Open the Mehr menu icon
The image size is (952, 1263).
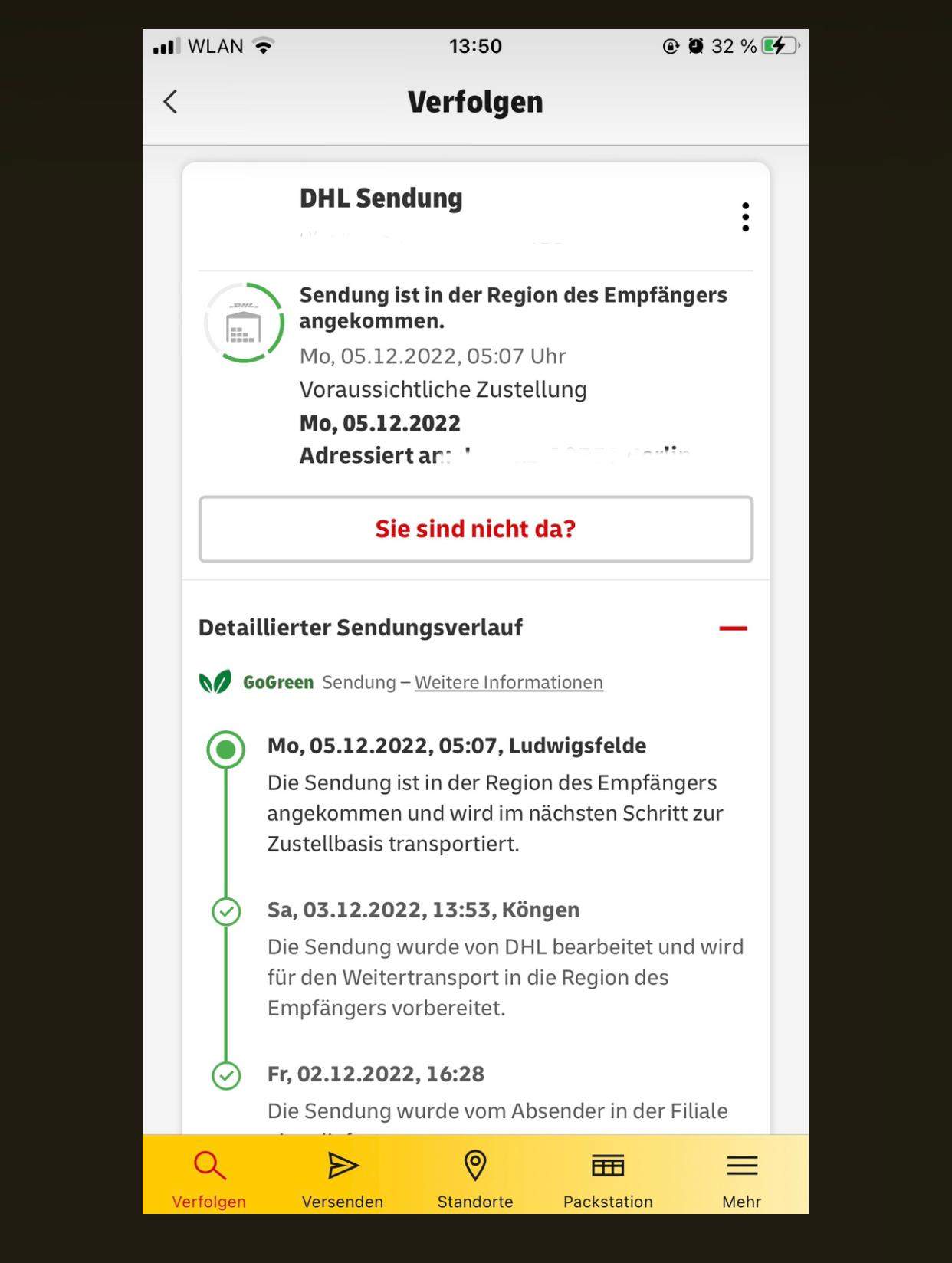coord(740,1164)
